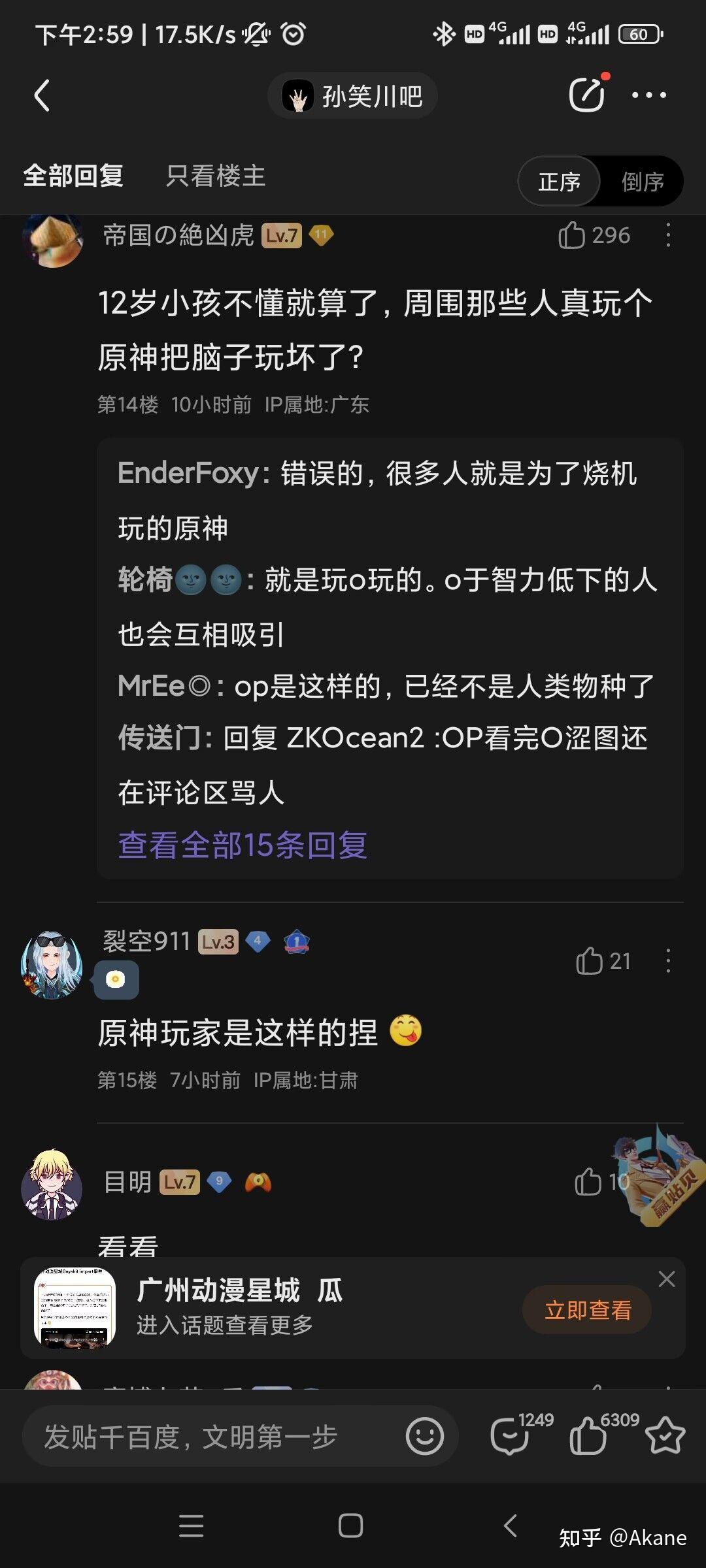Open more options on 帝国の絶凶虎's comment
The height and width of the screenshot is (1568, 706).
667,235
